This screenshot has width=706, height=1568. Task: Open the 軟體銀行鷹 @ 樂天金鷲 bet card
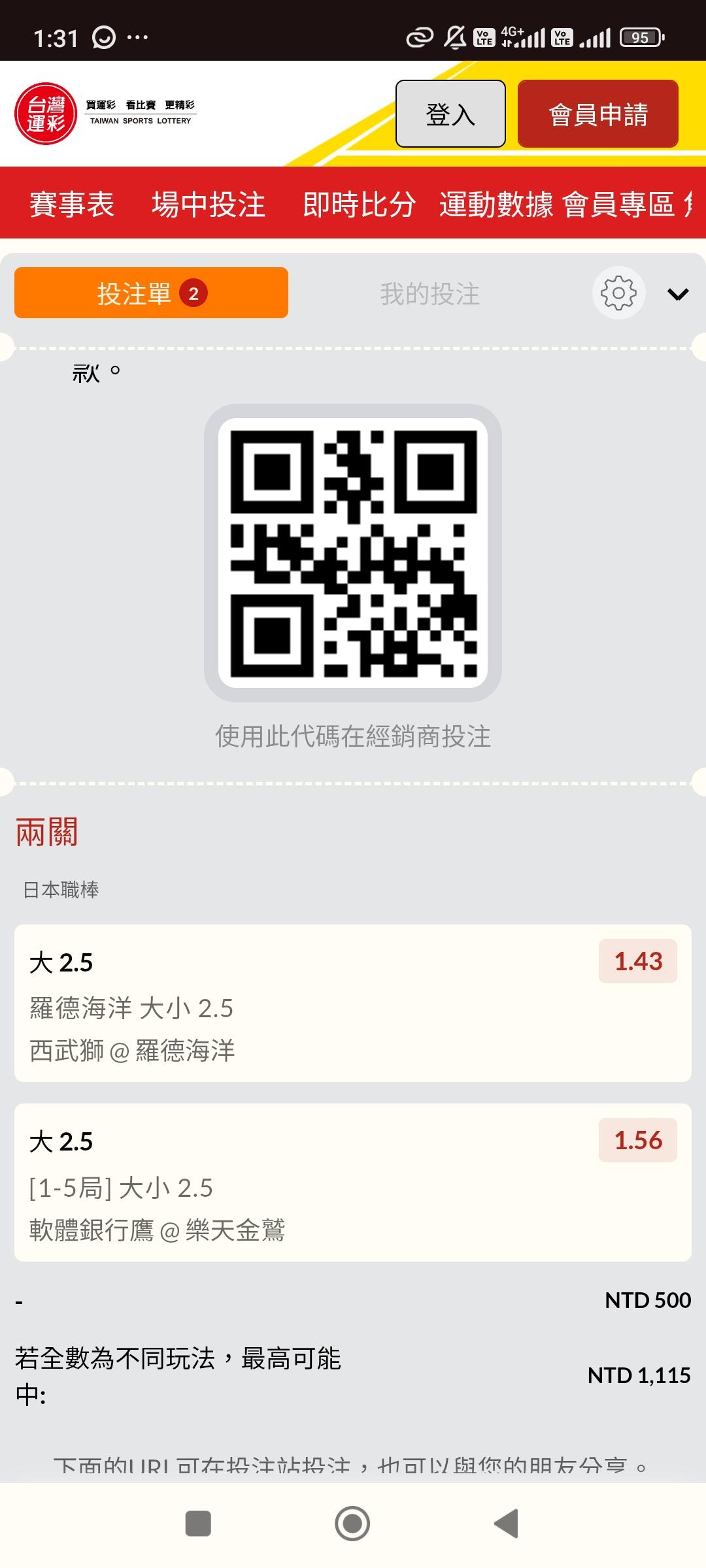click(x=353, y=1183)
